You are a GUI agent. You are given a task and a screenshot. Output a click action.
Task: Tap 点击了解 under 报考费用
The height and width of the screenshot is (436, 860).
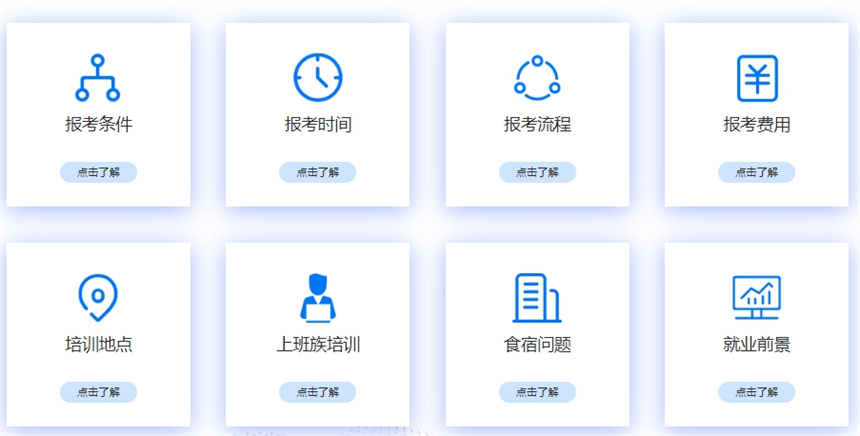click(756, 172)
